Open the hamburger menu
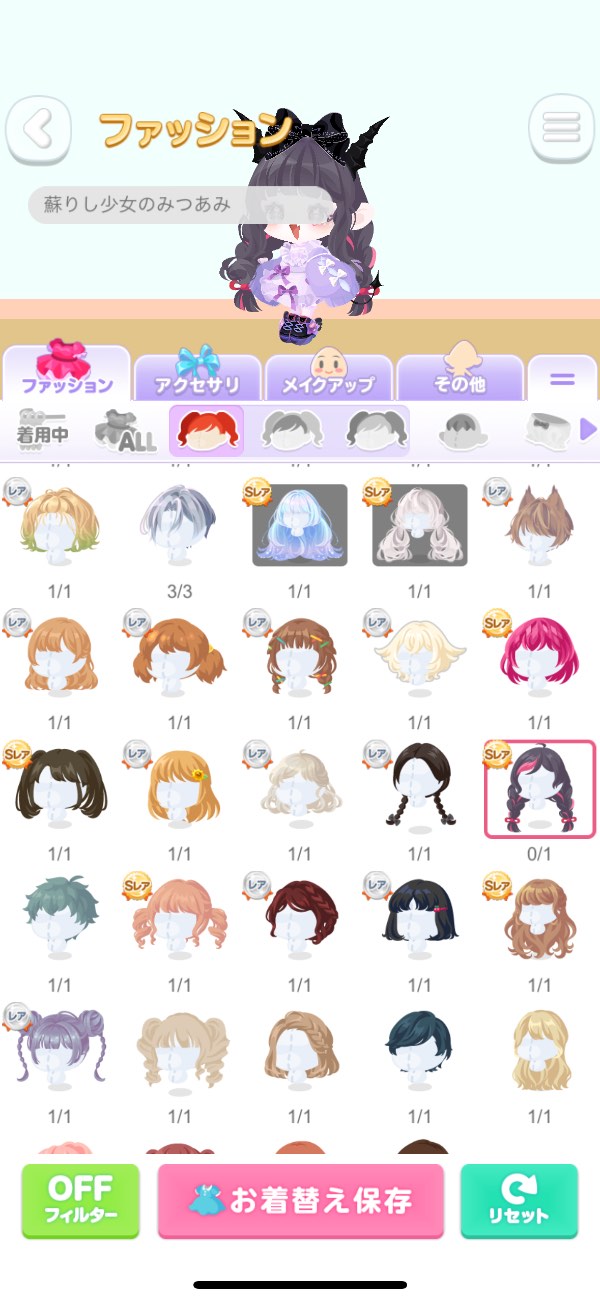600x1300 pixels. coord(561,128)
